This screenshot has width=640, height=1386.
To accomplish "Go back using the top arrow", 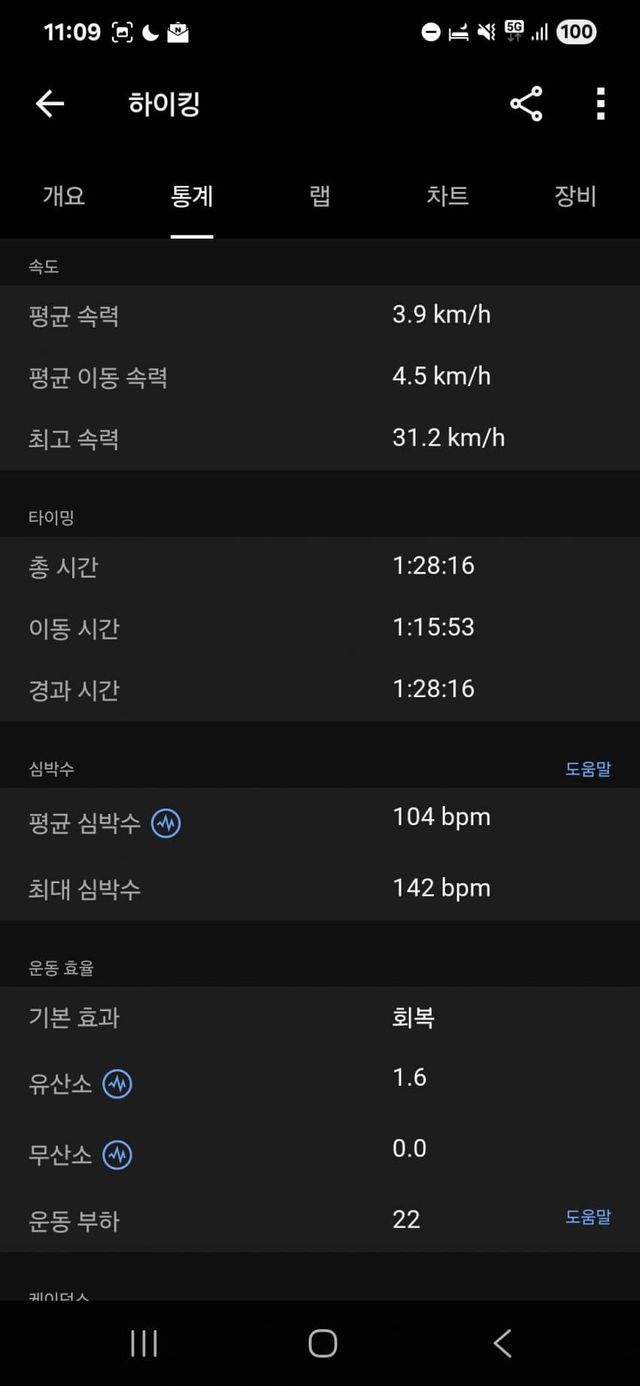I will (50, 104).
